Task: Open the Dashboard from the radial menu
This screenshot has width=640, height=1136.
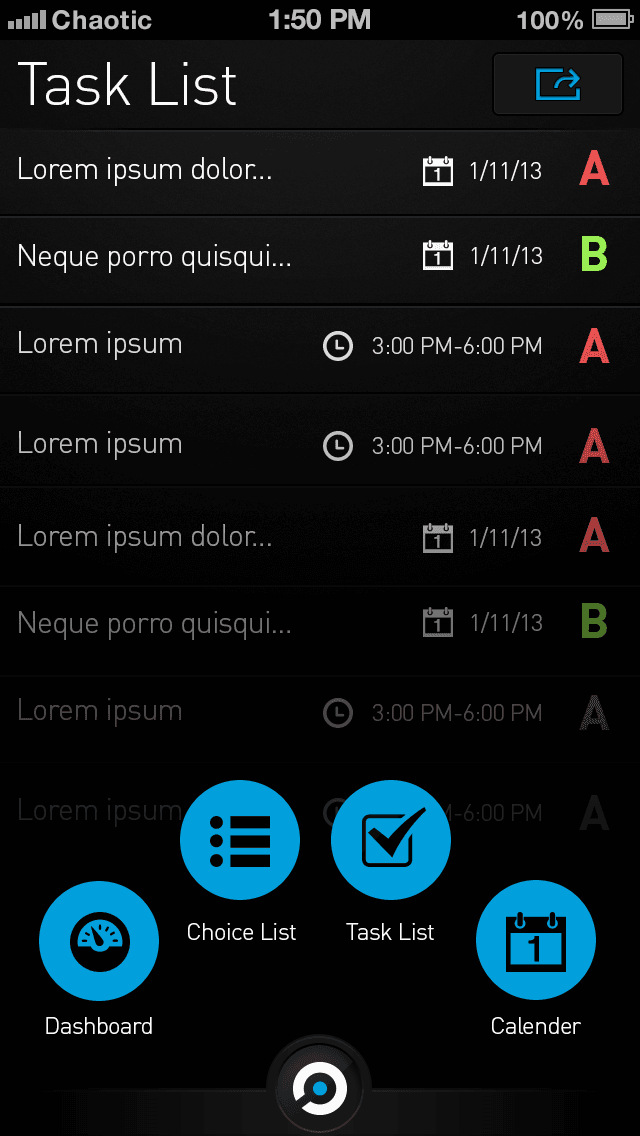Action: click(99, 941)
